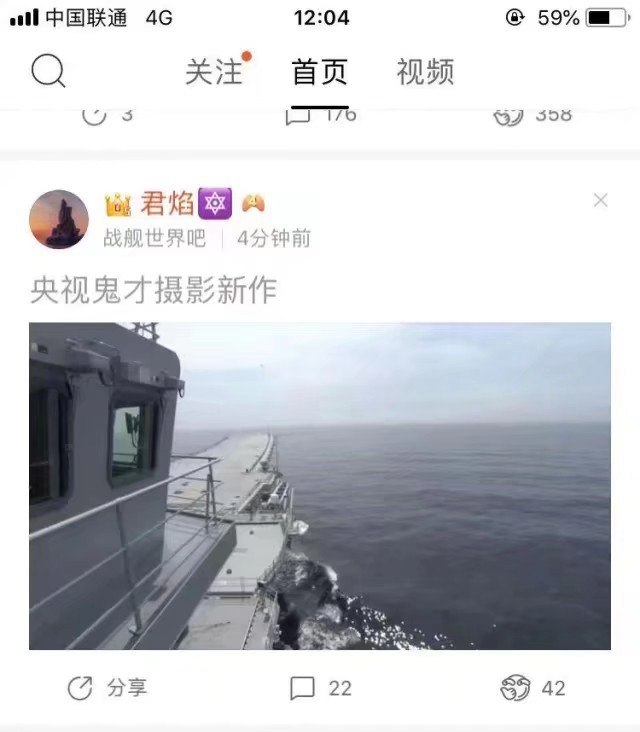Like the post showing 358 likes
This screenshot has height=732, width=640.
[x=532, y=115]
